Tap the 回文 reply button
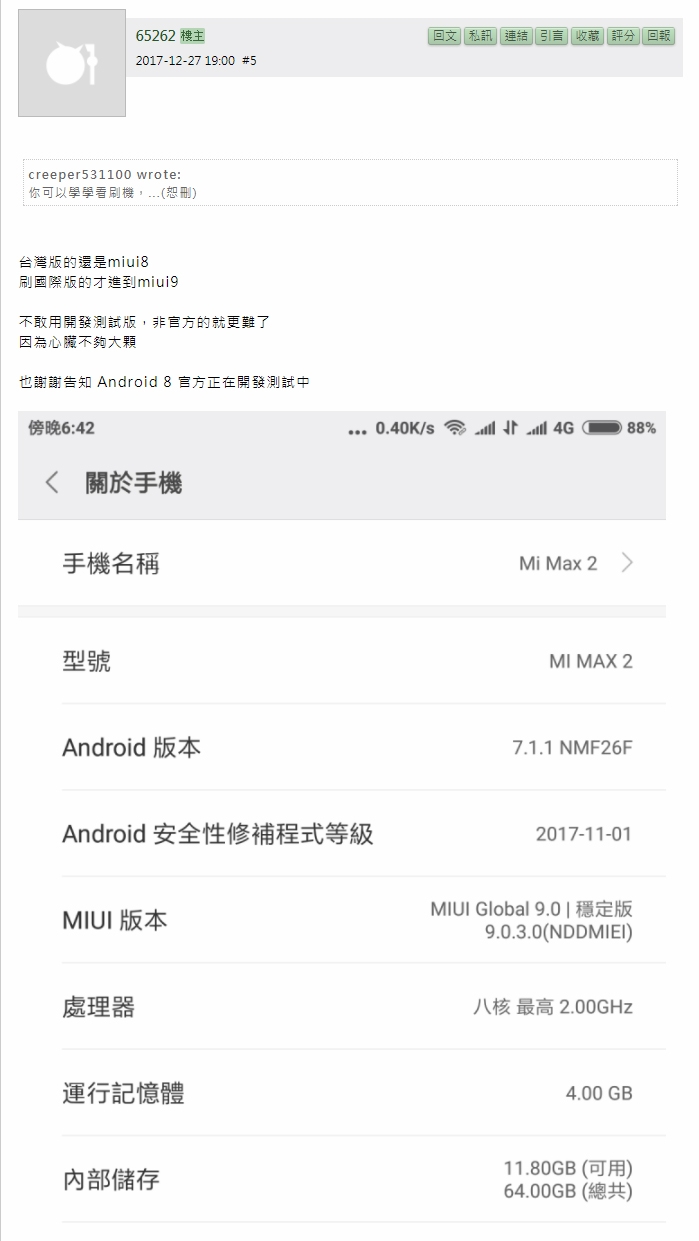Screen dimensions: 699x1241 tap(445, 36)
